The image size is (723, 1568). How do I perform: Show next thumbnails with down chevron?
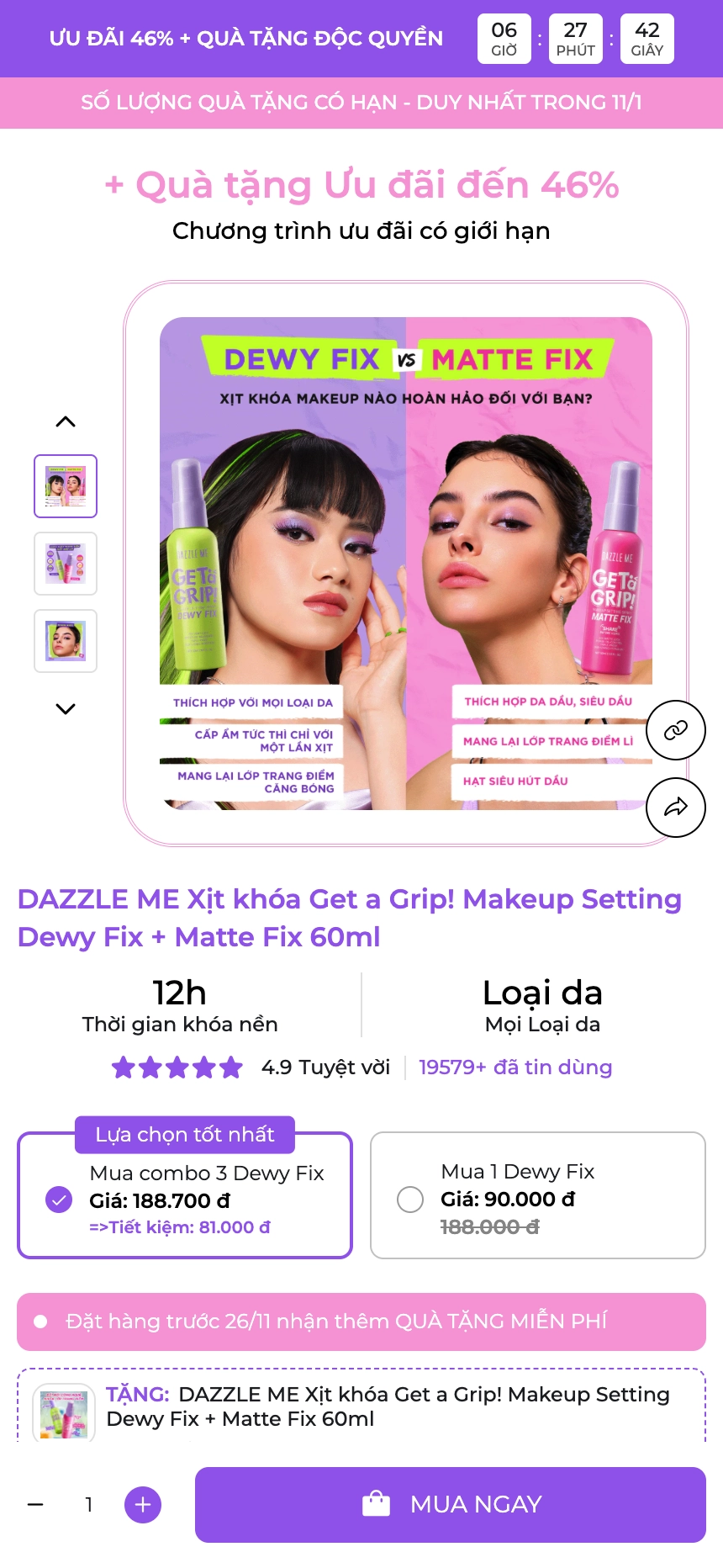pos(66,709)
